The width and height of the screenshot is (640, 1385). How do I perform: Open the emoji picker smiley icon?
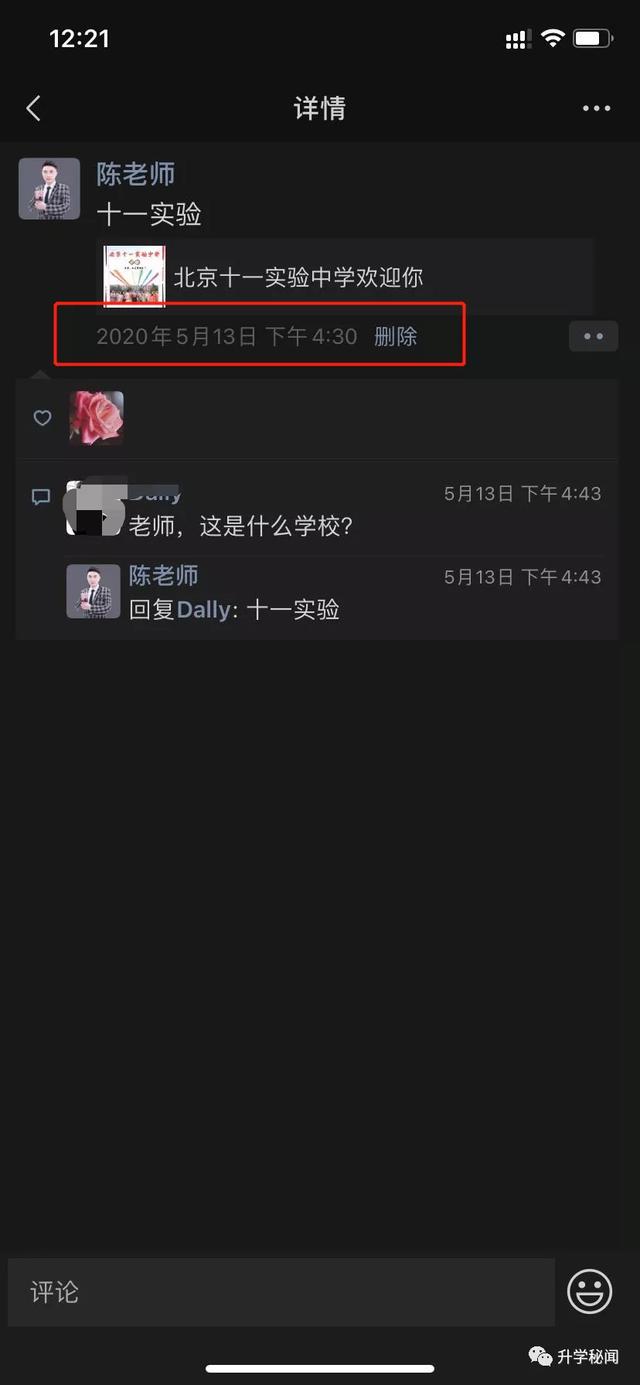click(590, 1292)
